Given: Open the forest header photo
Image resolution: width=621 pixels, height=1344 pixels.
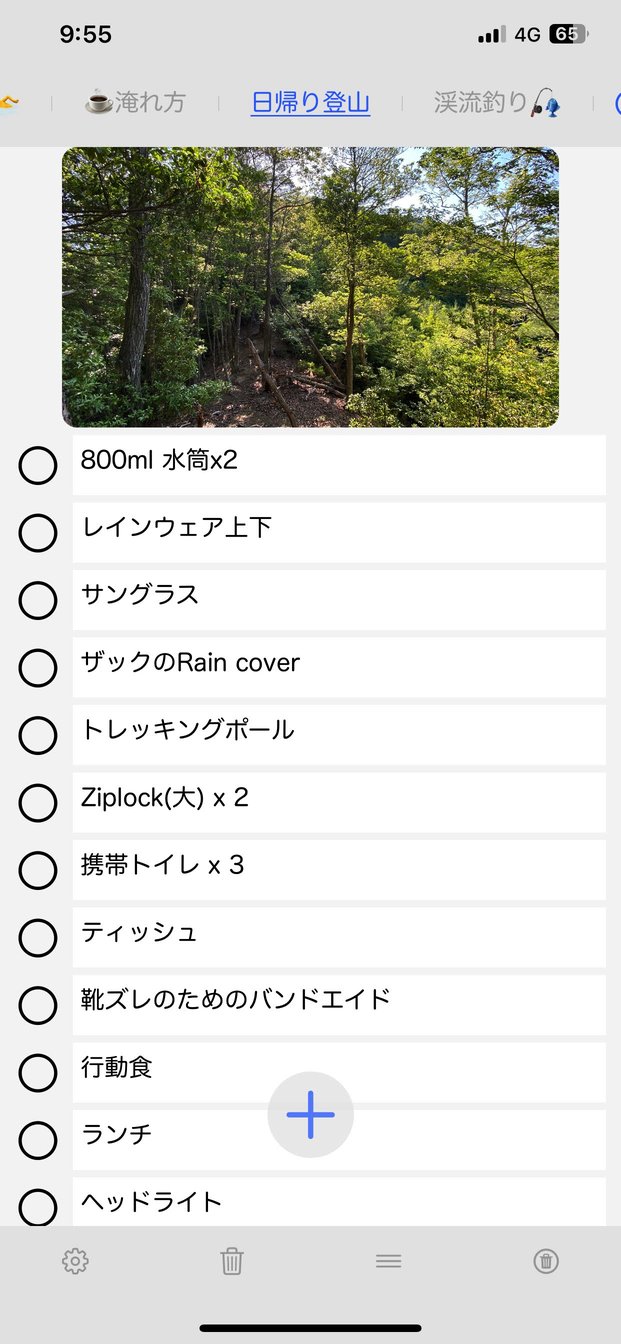Looking at the screenshot, I should click(310, 288).
